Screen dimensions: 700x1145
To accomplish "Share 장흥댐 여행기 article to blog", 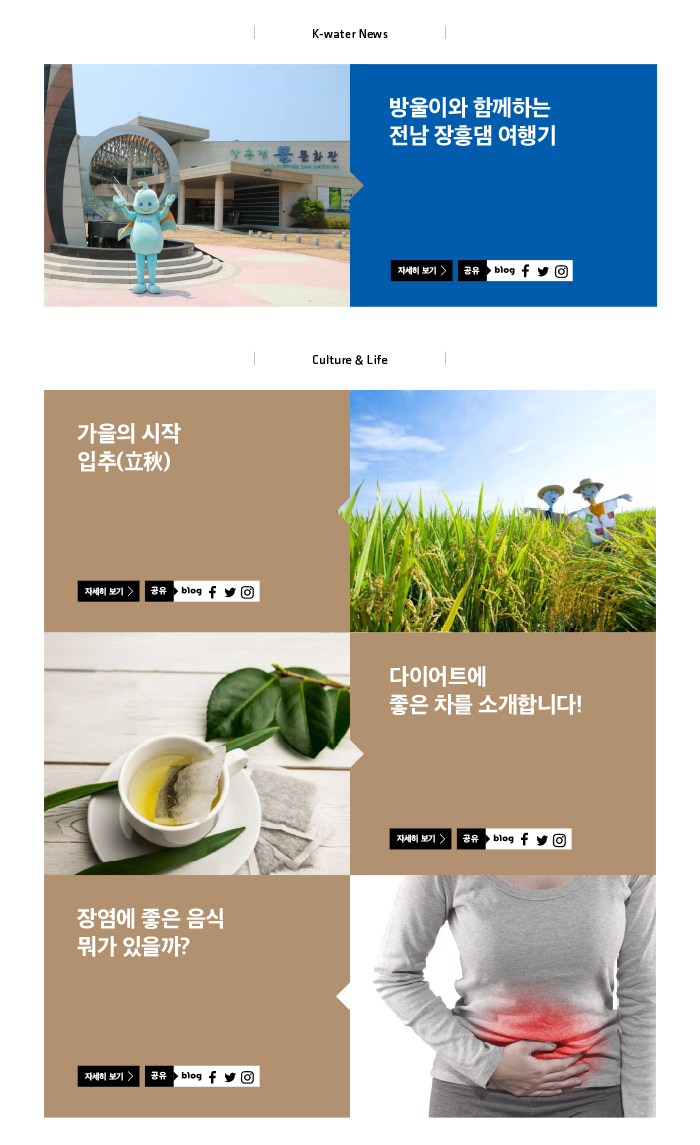I will [x=504, y=270].
